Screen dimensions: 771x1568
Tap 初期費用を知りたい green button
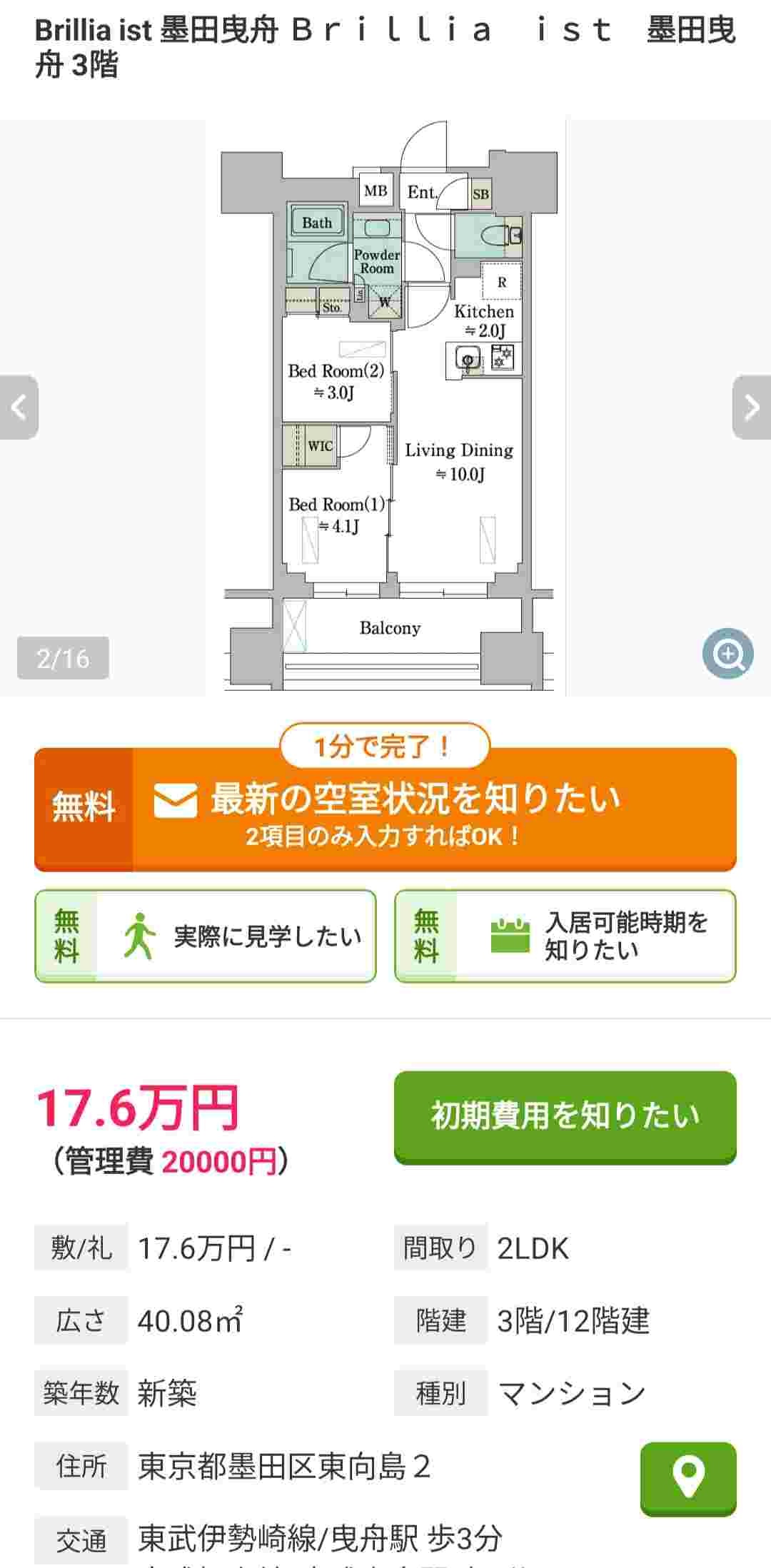tap(565, 1116)
